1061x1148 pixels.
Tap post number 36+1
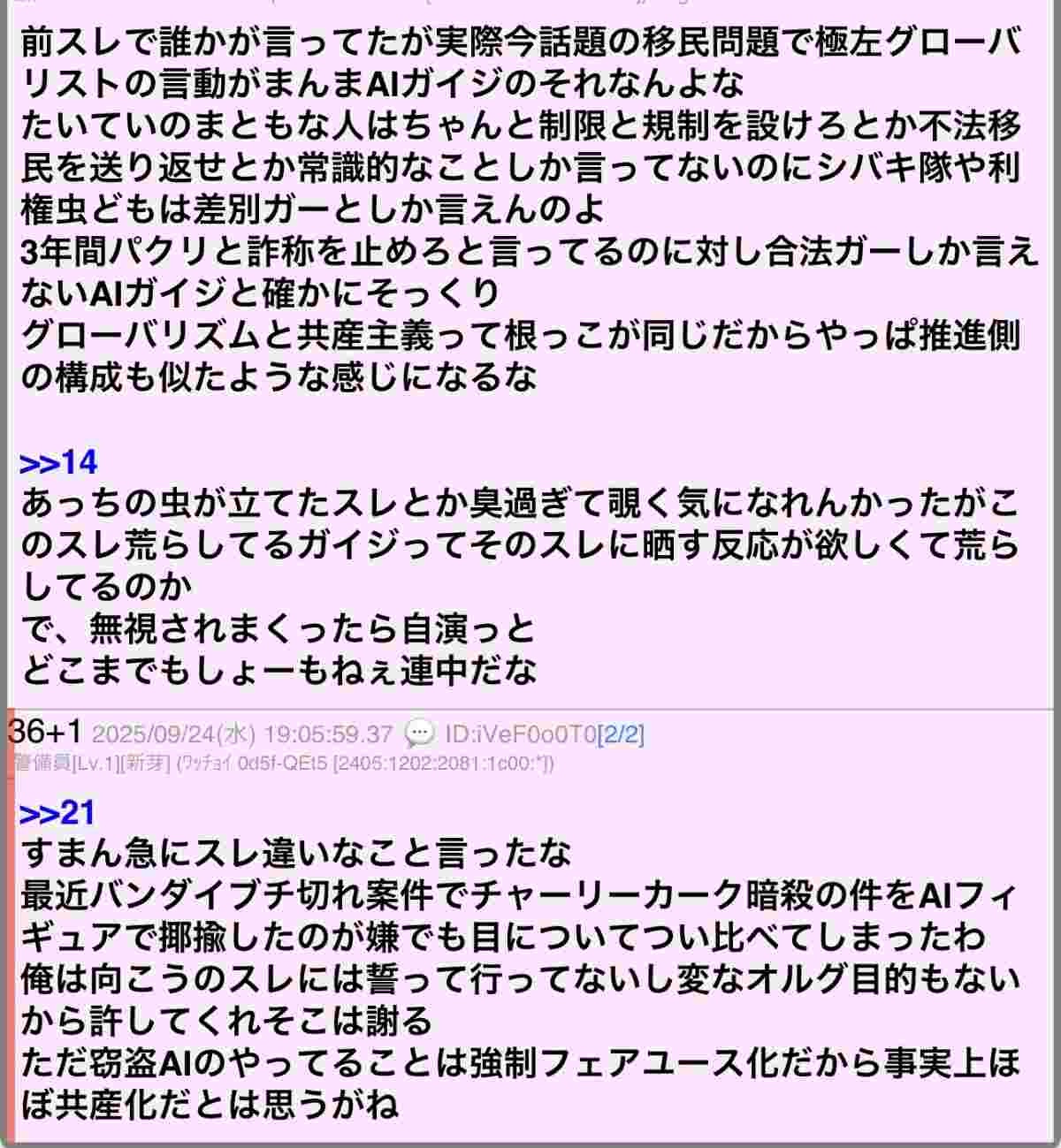(45, 733)
